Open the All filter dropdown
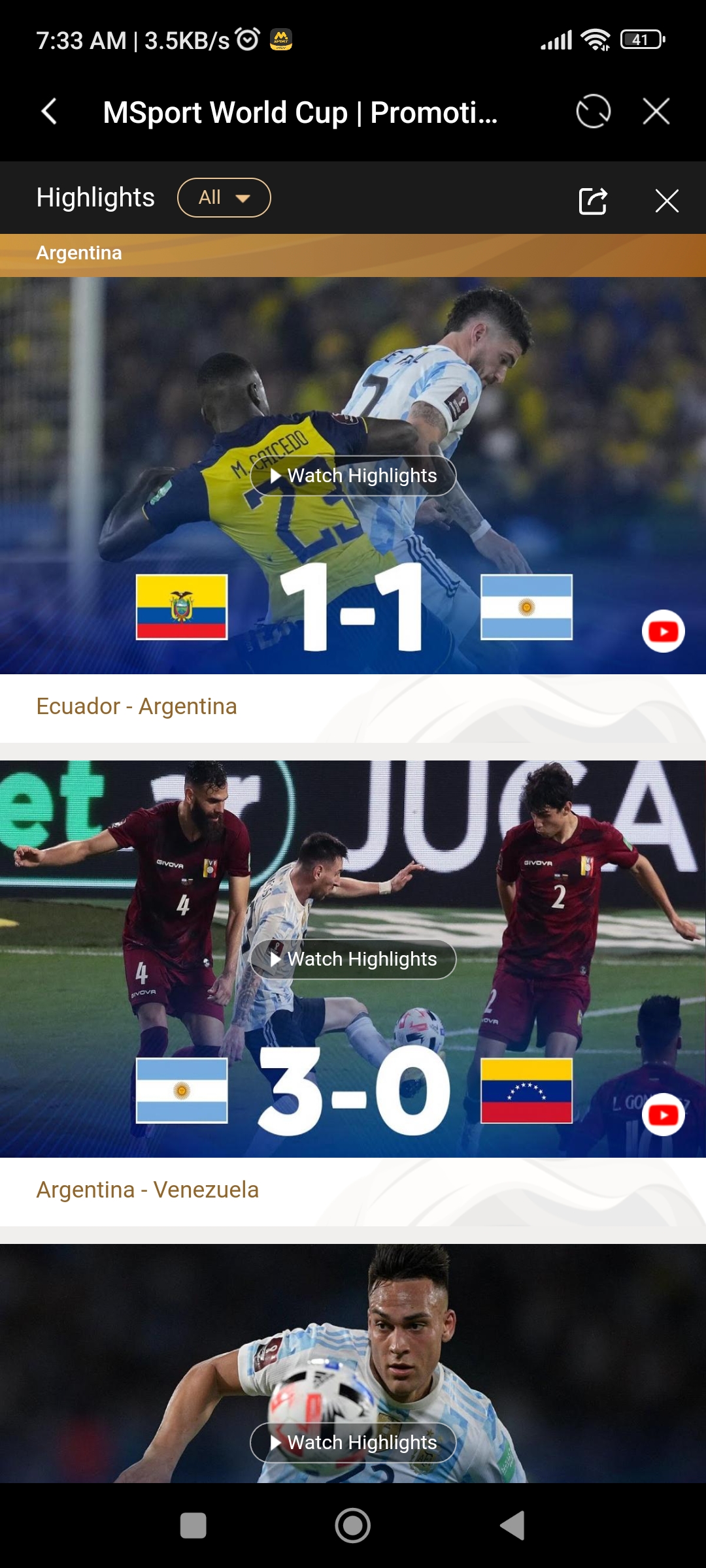 (224, 197)
